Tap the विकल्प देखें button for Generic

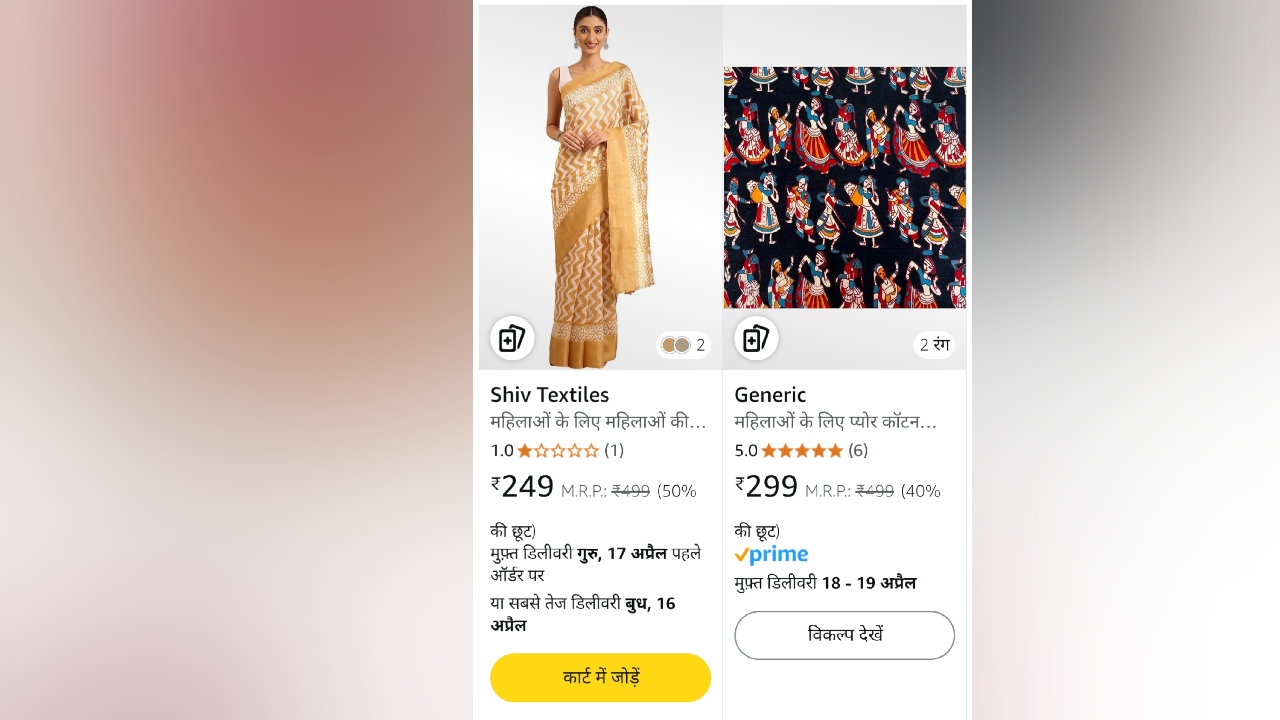(844, 635)
